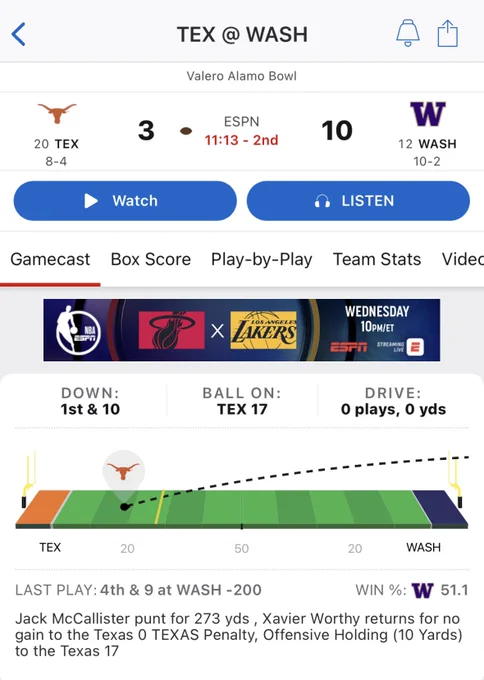Select the Gamecast tab

[x=50, y=259]
